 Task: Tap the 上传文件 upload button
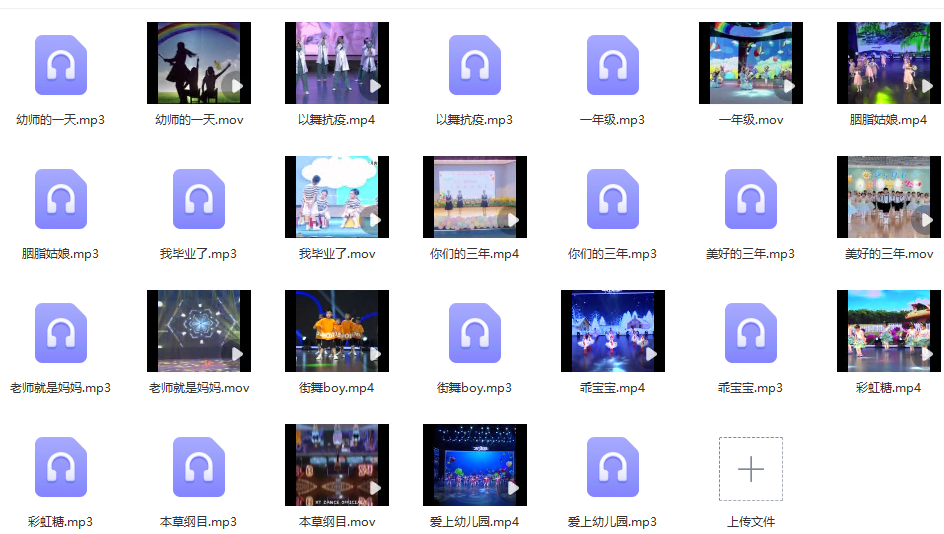(750, 469)
